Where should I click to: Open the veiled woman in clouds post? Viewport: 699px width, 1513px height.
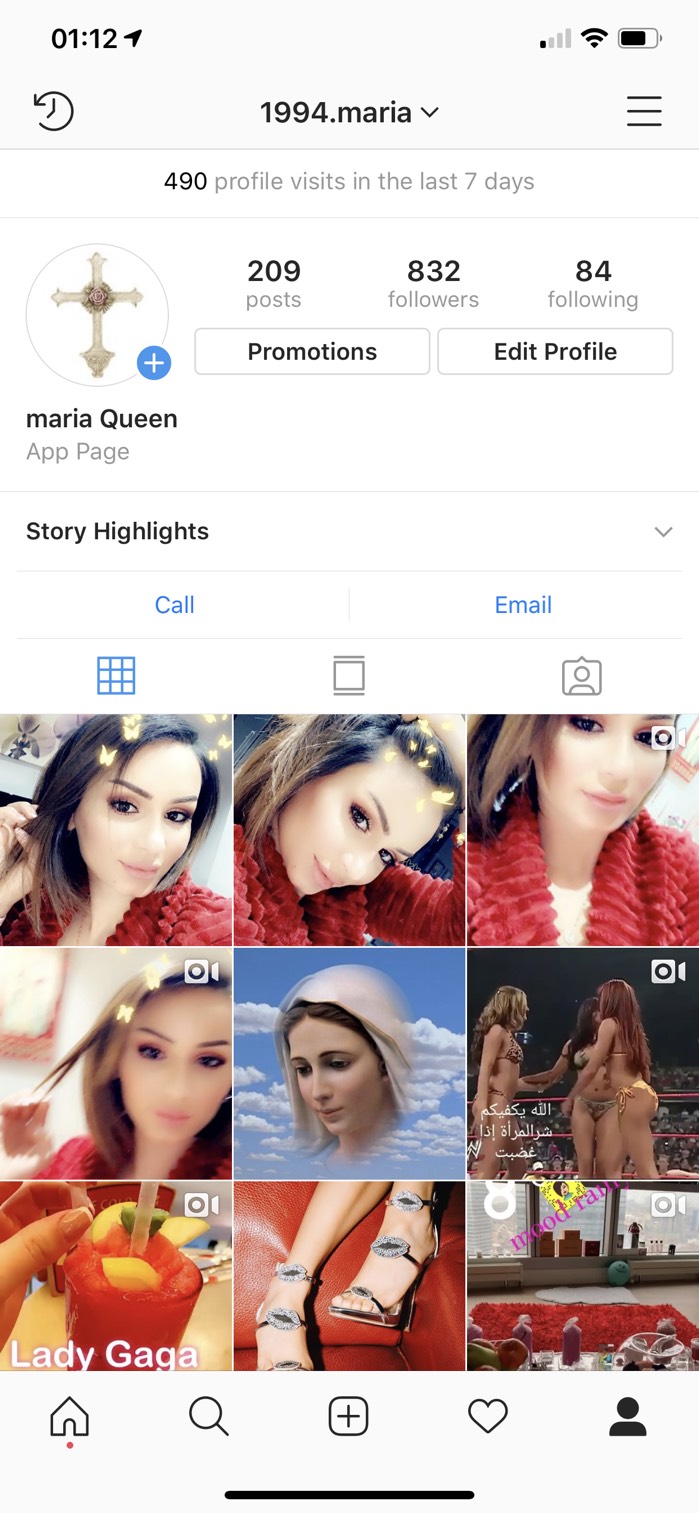[349, 1063]
